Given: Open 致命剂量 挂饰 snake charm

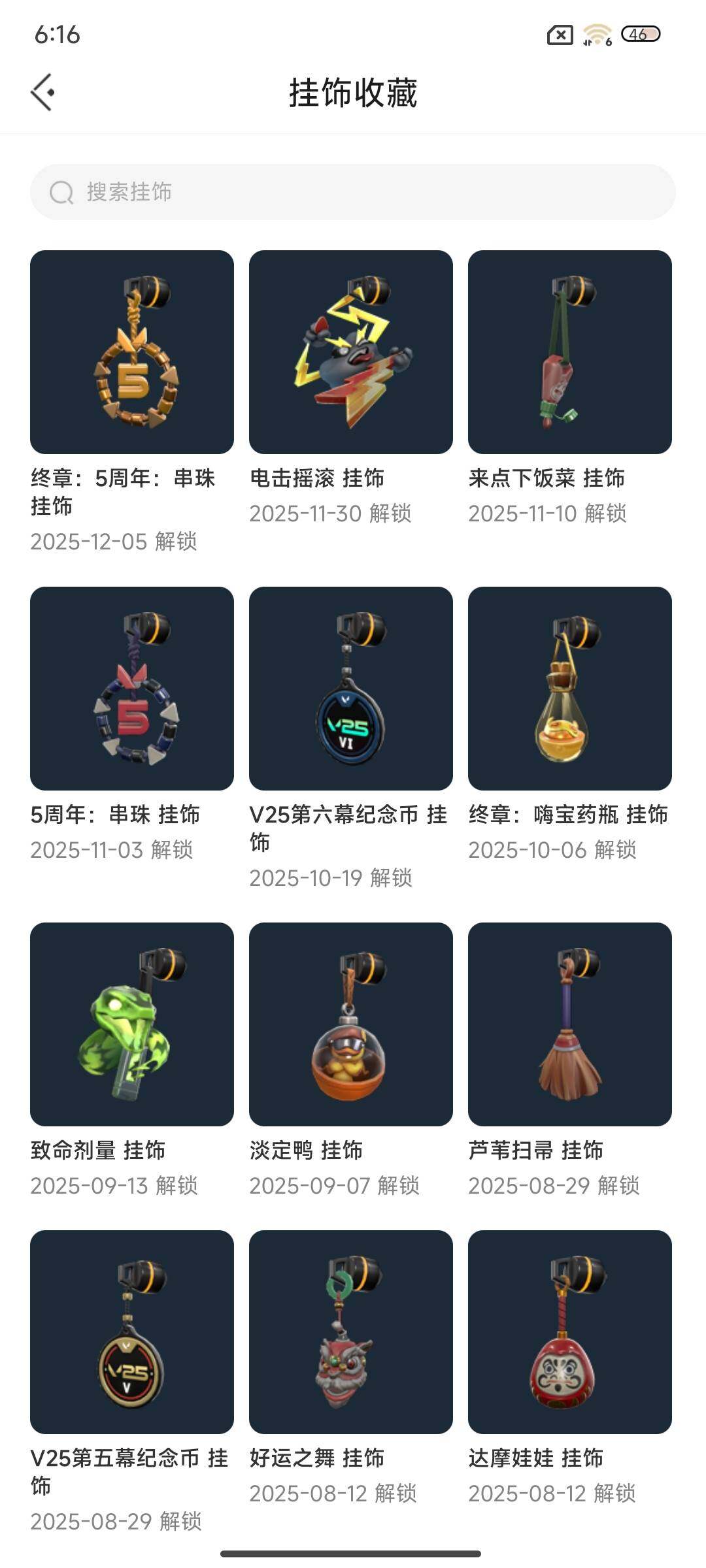Looking at the screenshot, I should click(x=132, y=1024).
